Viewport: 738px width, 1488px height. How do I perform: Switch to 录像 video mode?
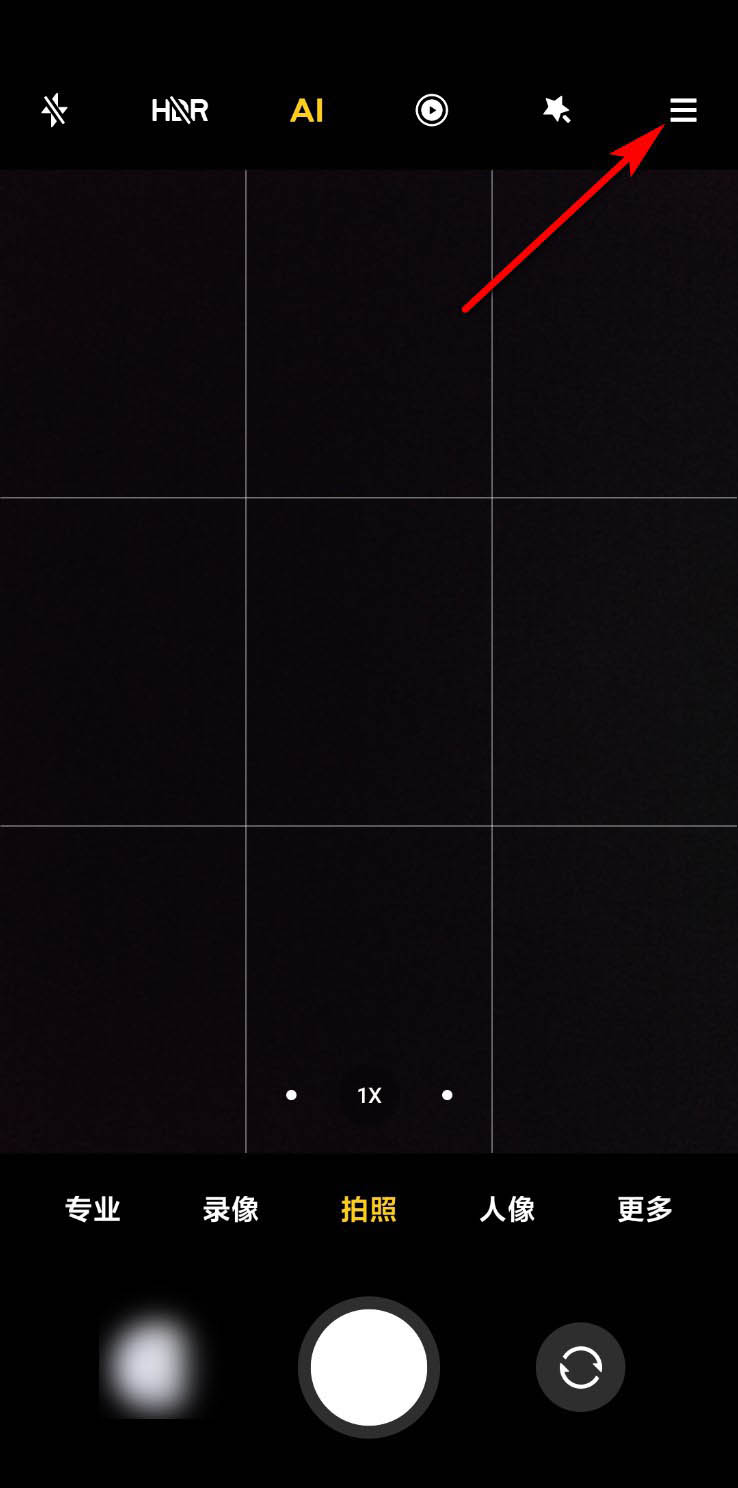click(231, 1209)
